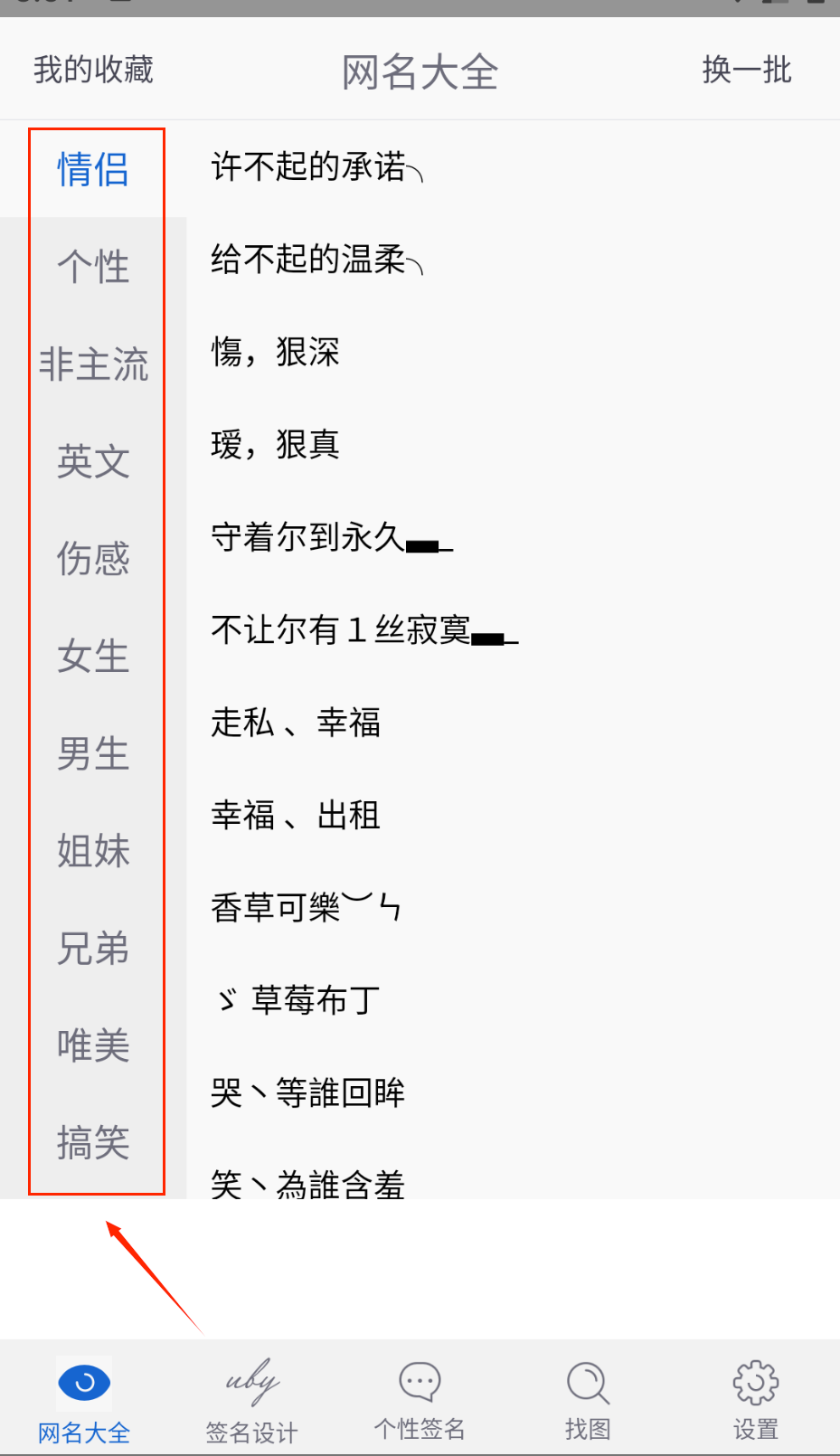Open 我的收藏 favorites

(x=93, y=70)
